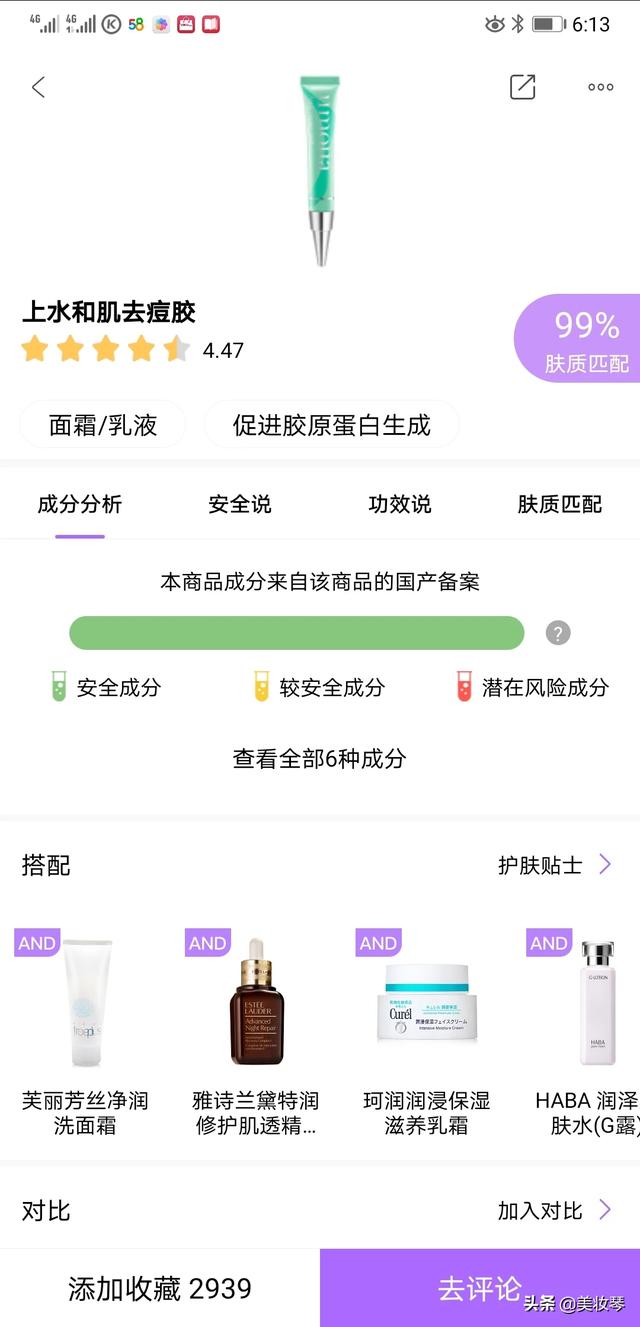The image size is (640, 1327).
Task: Switch to the 肤质匹配 tab
Action: point(560,504)
